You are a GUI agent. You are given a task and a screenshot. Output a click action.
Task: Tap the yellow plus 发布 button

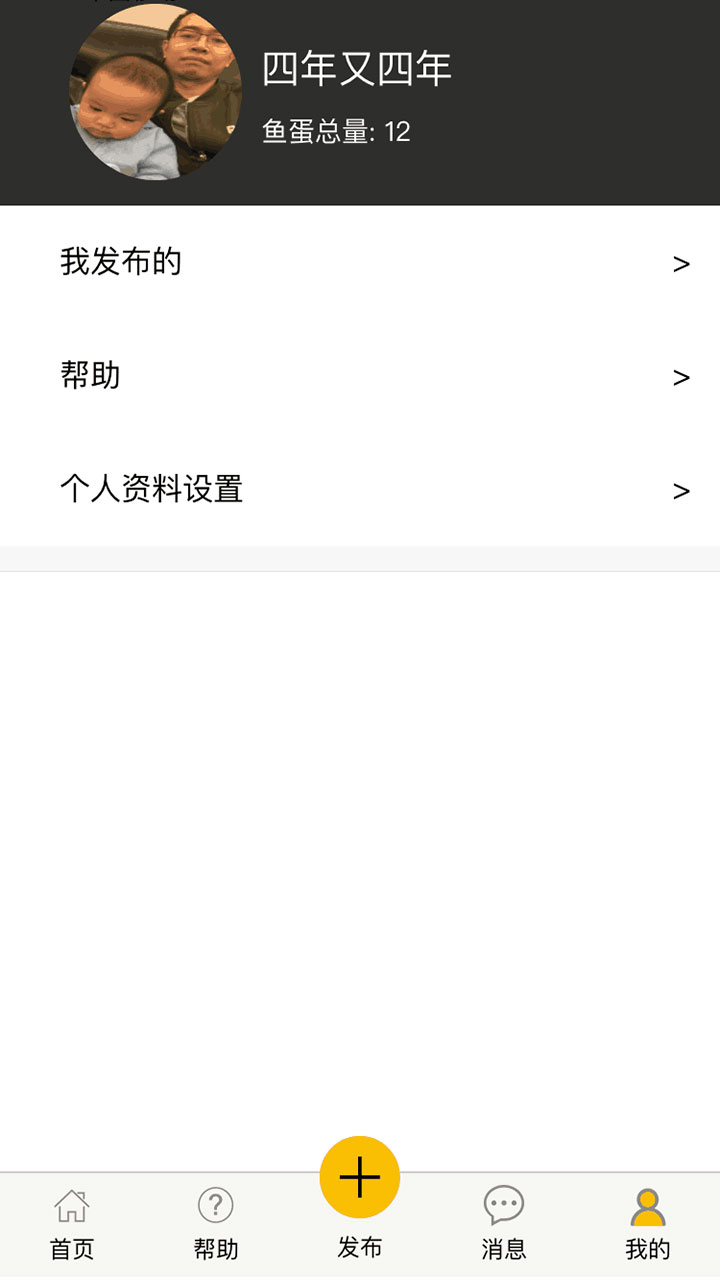(360, 1177)
